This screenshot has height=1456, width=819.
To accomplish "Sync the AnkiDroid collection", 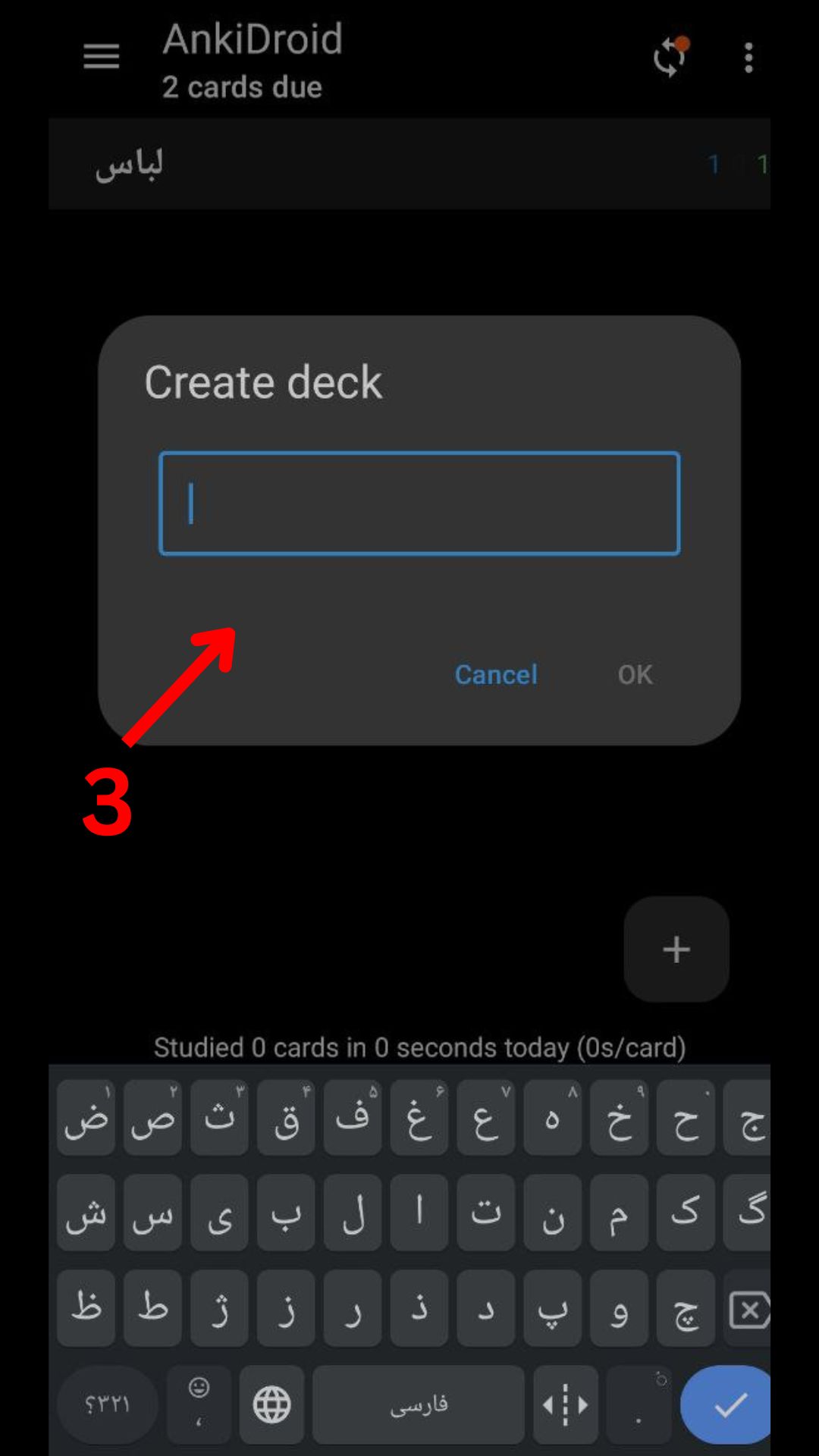I will tap(670, 57).
